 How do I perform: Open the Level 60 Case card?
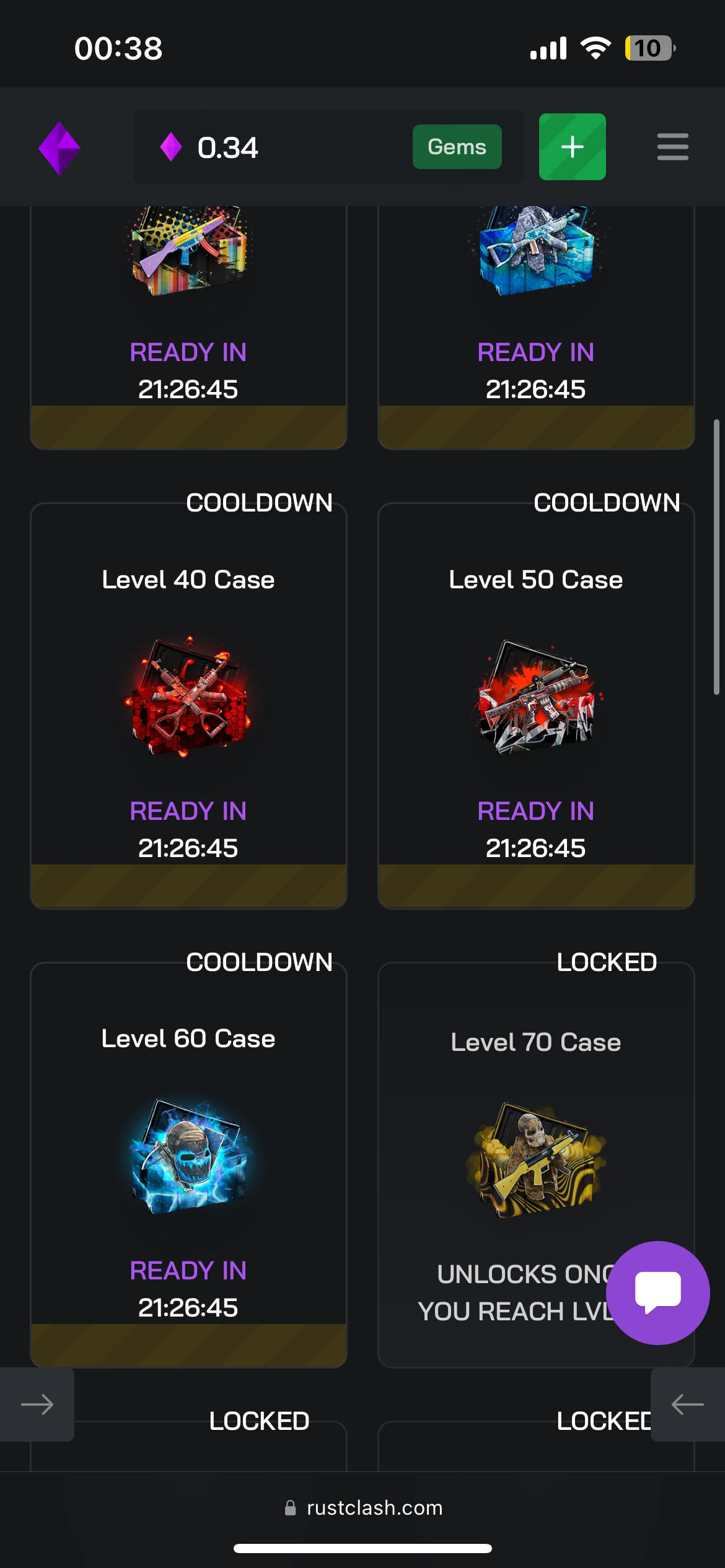click(188, 1164)
